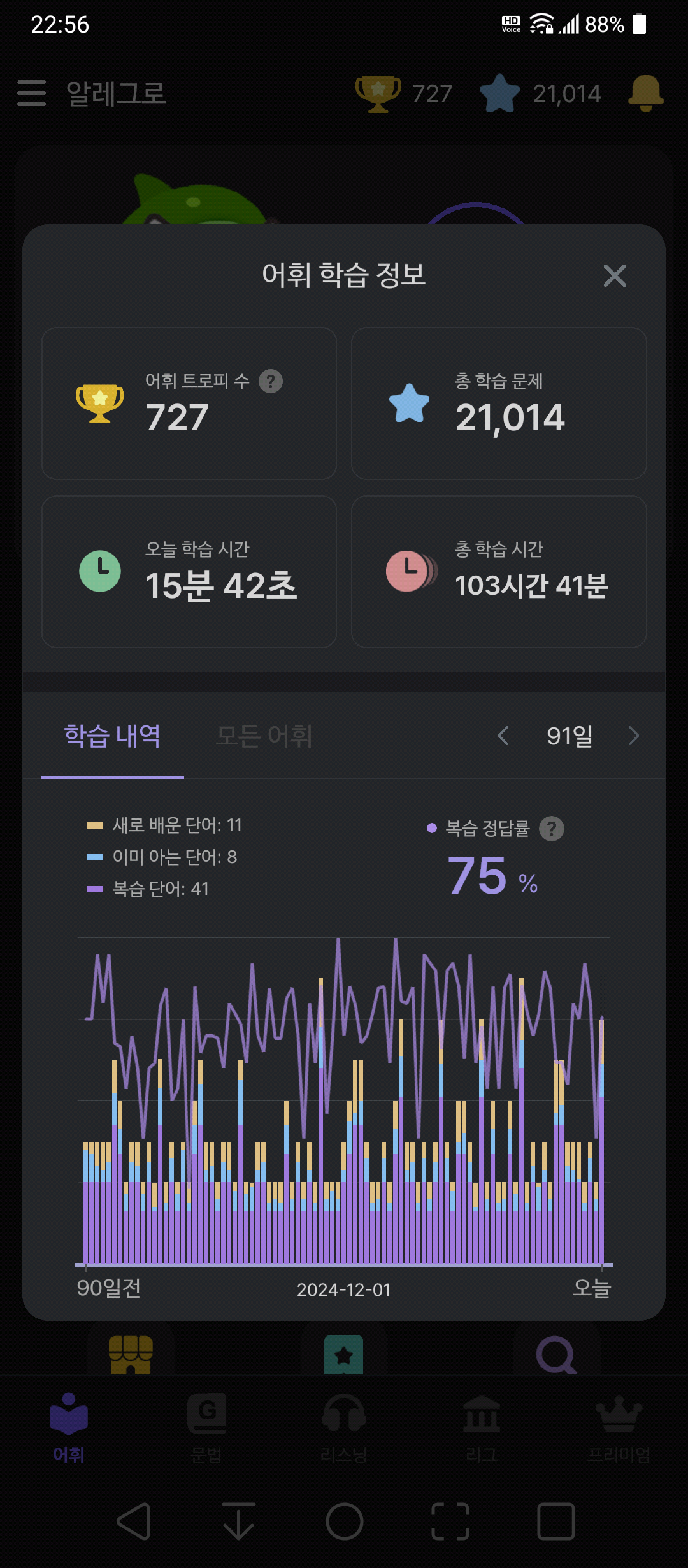This screenshot has width=688, height=1568.
Task: Open the help icon beside 복습 정답률
Action: click(552, 829)
